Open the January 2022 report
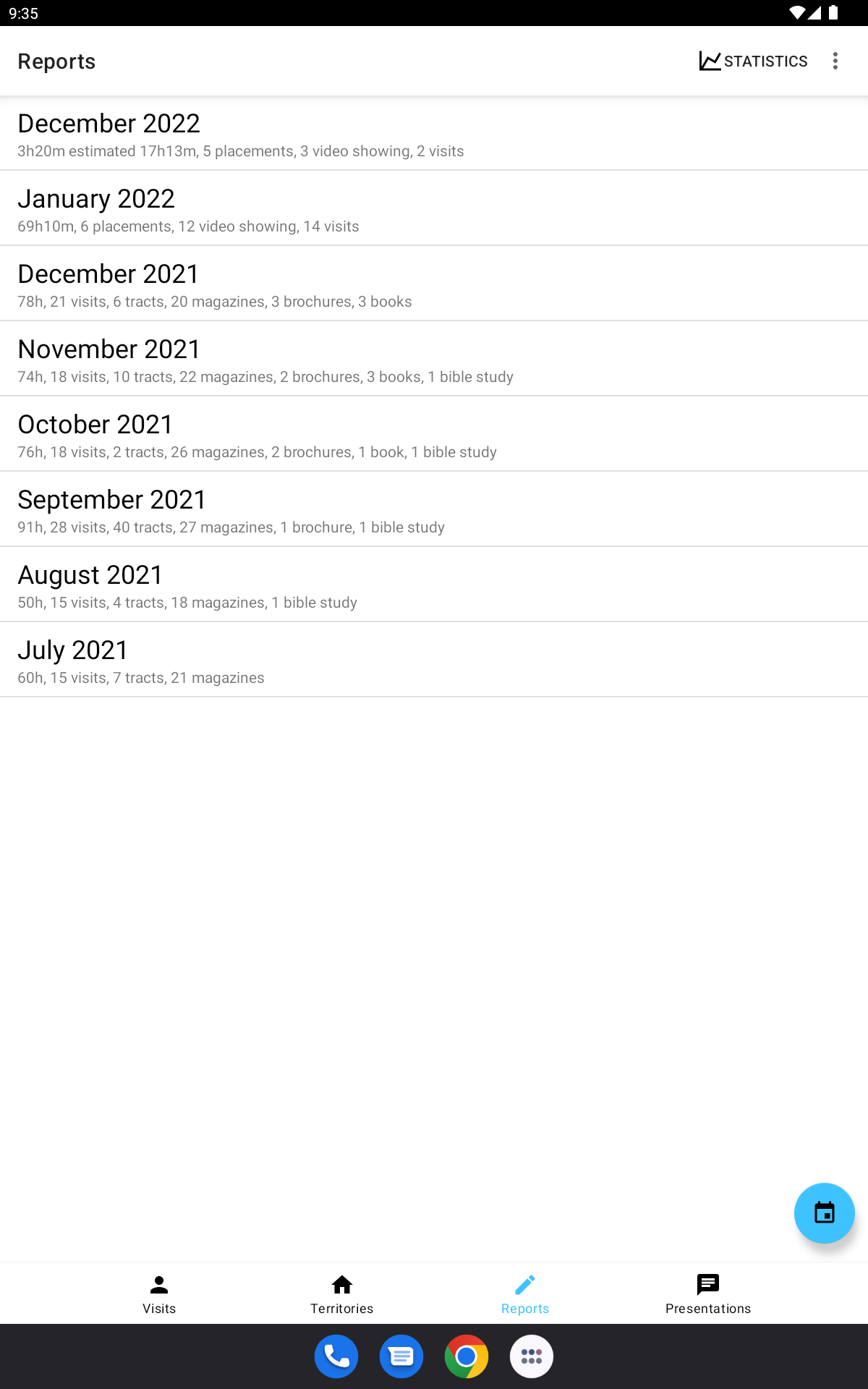 coord(434,208)
